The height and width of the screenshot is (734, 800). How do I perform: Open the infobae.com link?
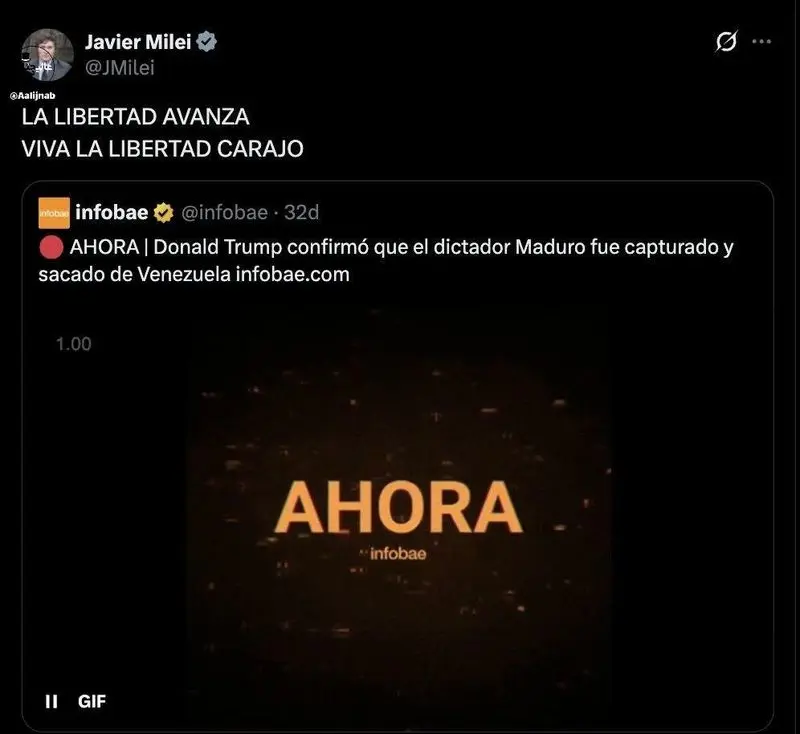(x=293, y=274)
